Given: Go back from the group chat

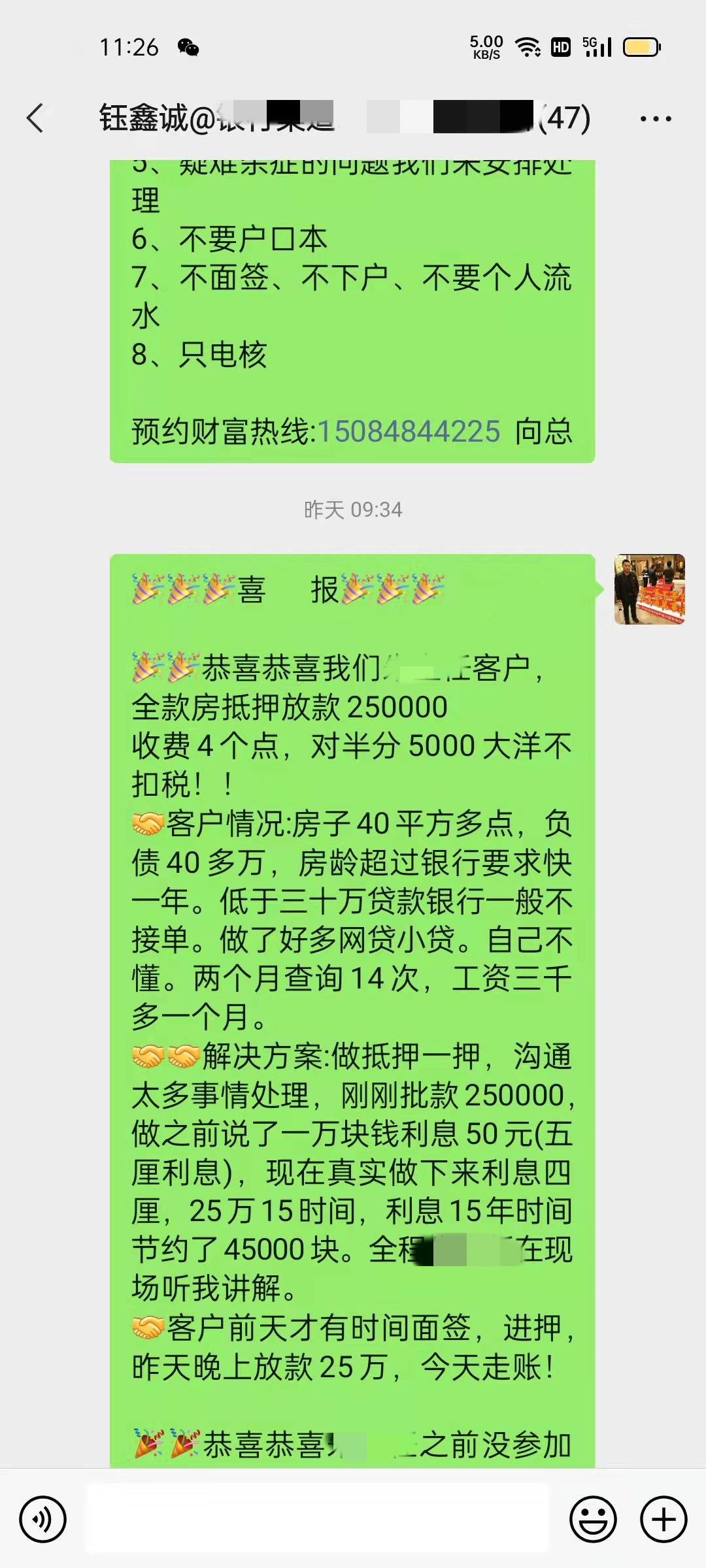Looking at the screenshot, I should tap(35, 119).
